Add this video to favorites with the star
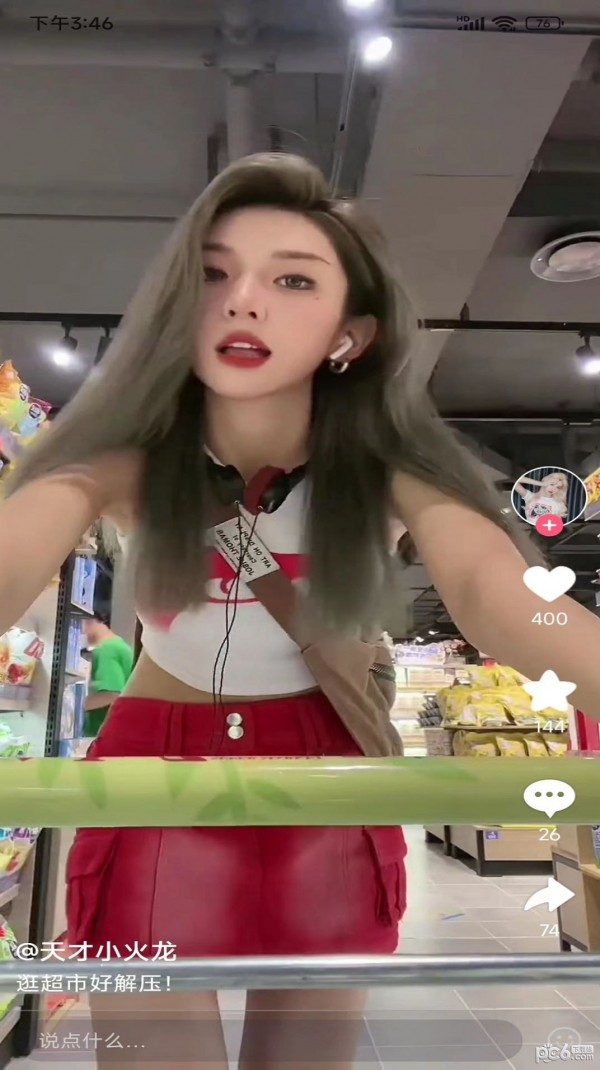The image size is (600, 1070). point(550,691)
